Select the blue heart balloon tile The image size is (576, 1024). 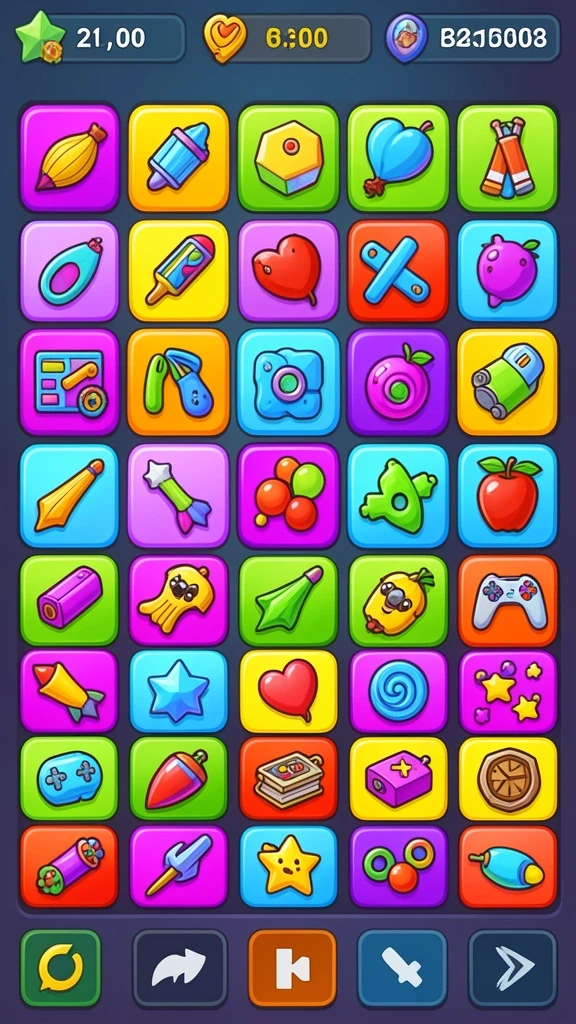(398, 158)
